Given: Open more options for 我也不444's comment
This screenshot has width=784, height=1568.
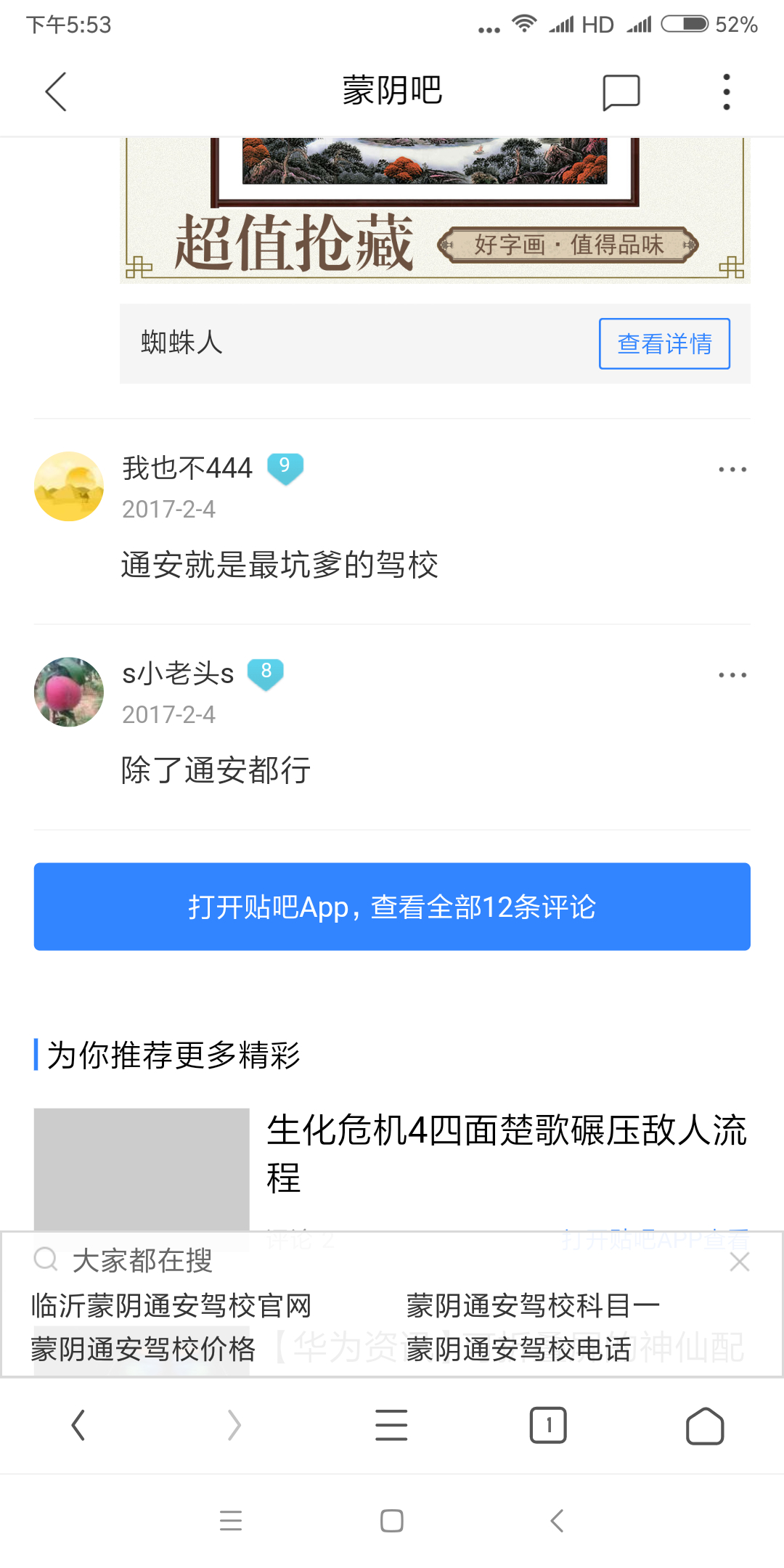Looking at the screenshot, I should coord(732,470).
